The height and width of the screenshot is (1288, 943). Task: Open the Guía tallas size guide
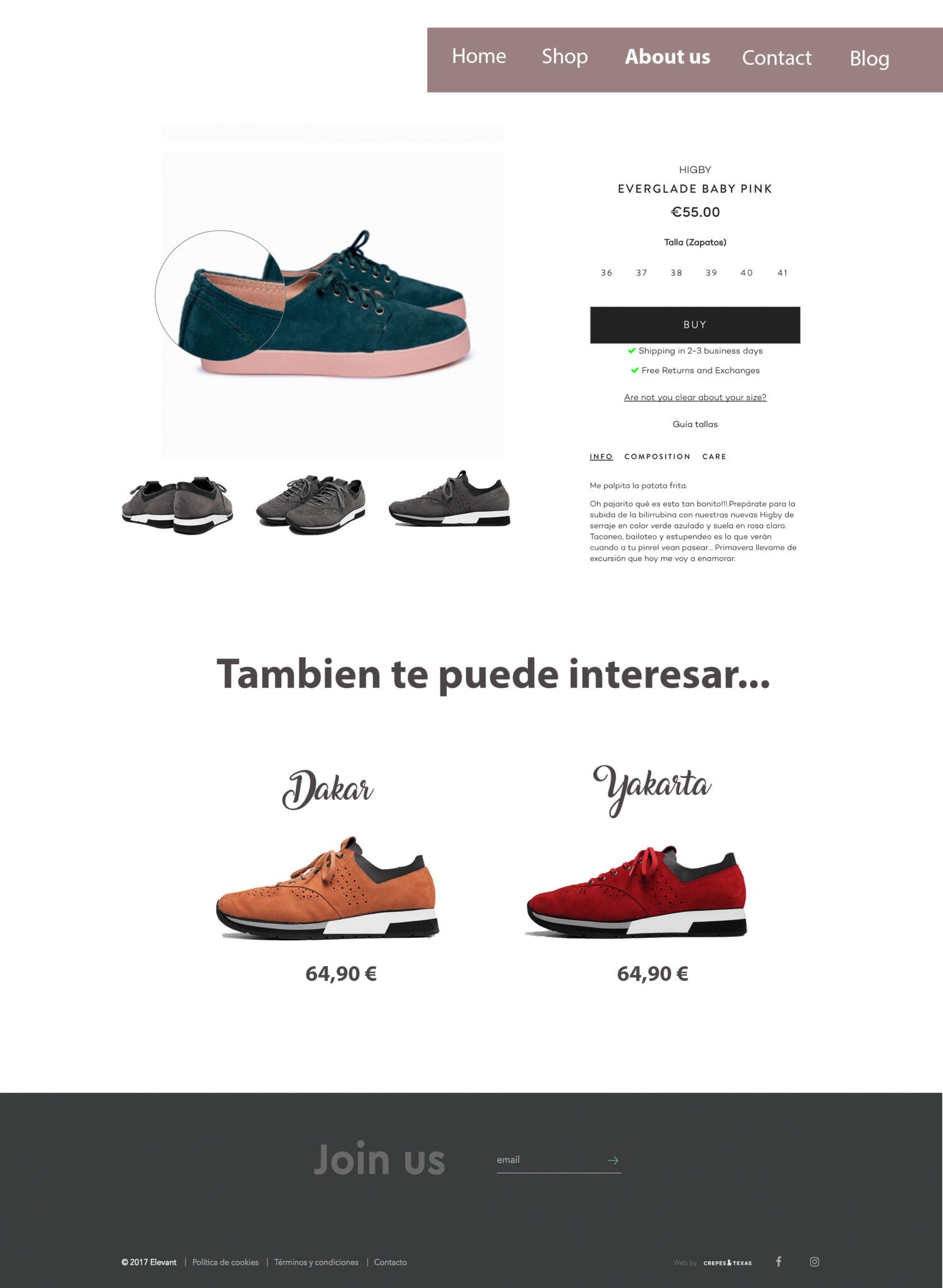click(695, 425)
